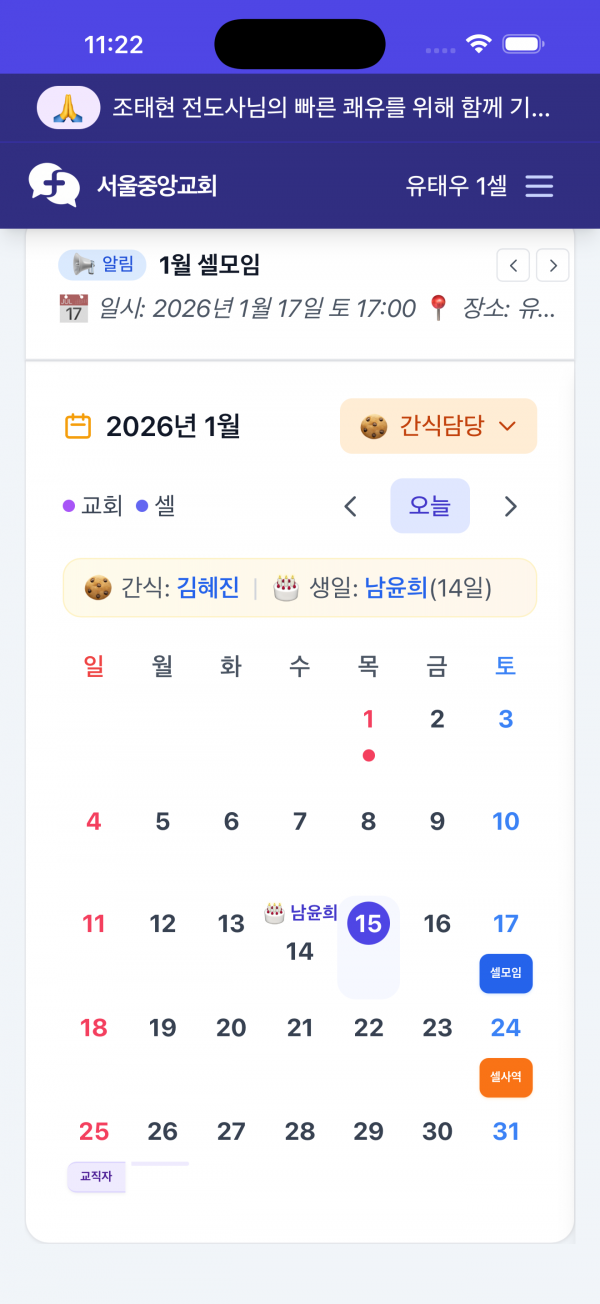This screenshot has width=600, height=1304.
Task: Open the 1월 셀모임 announcement
Action: point(209,265)
